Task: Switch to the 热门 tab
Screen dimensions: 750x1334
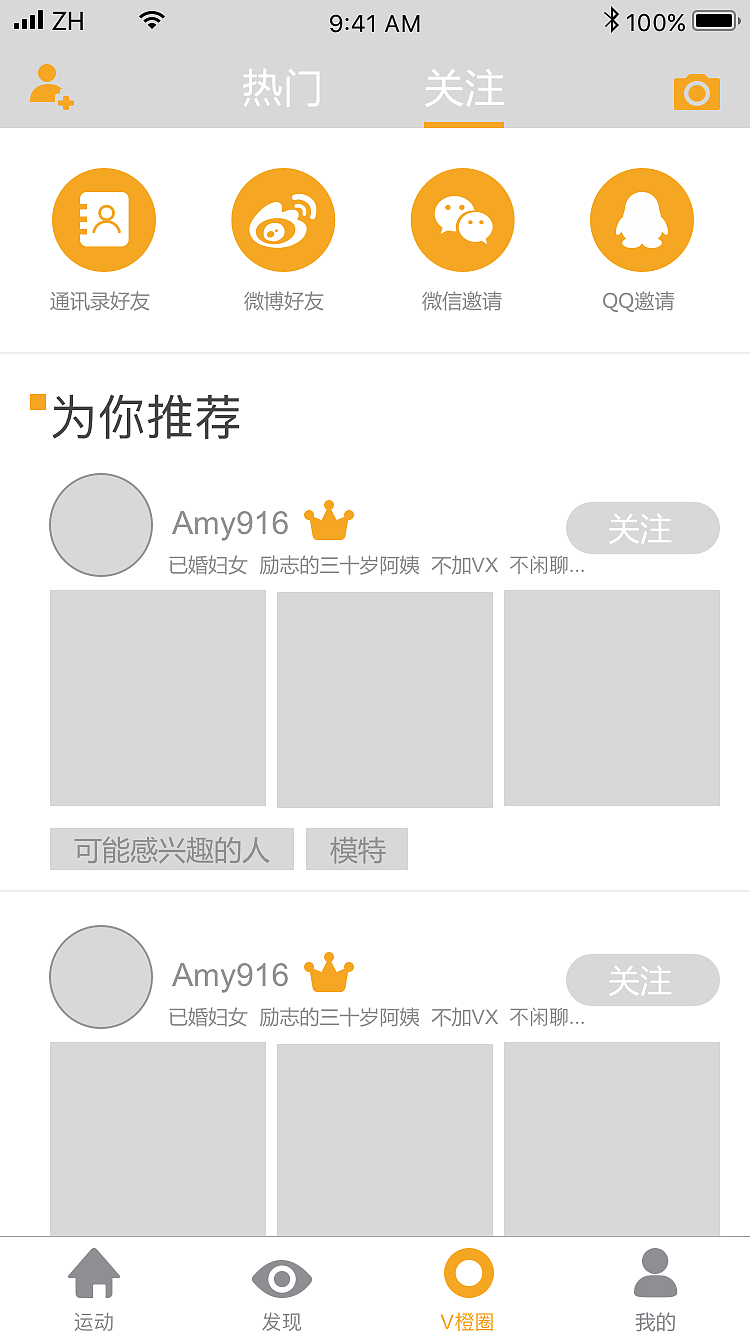Action: (x=283, y=89)
